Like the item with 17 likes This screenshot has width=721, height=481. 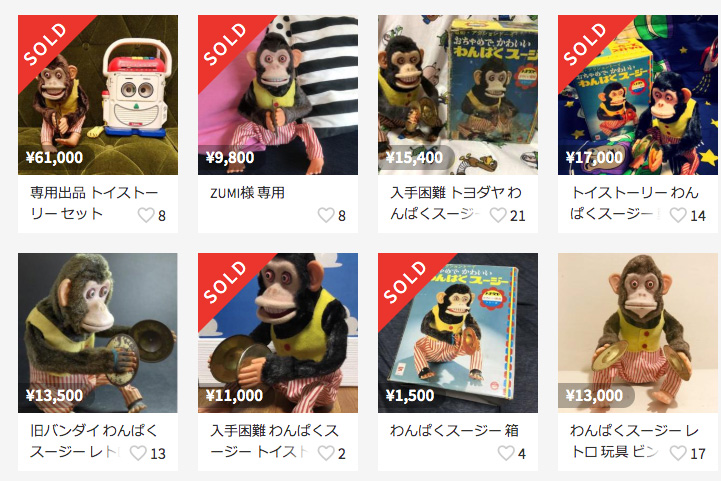pyautogui.click(x=677, y=453)
